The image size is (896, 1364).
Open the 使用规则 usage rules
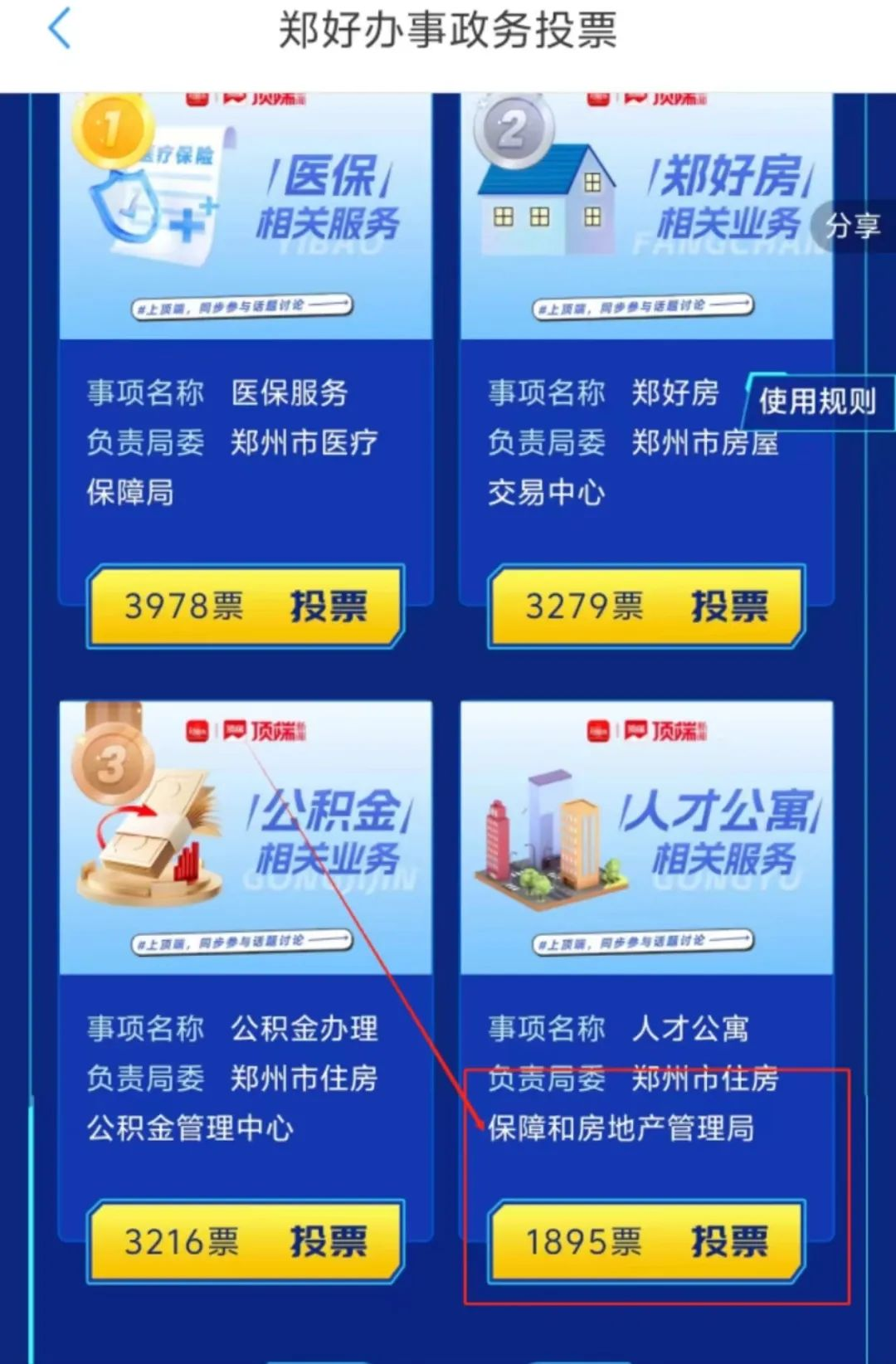click(817, 402)
